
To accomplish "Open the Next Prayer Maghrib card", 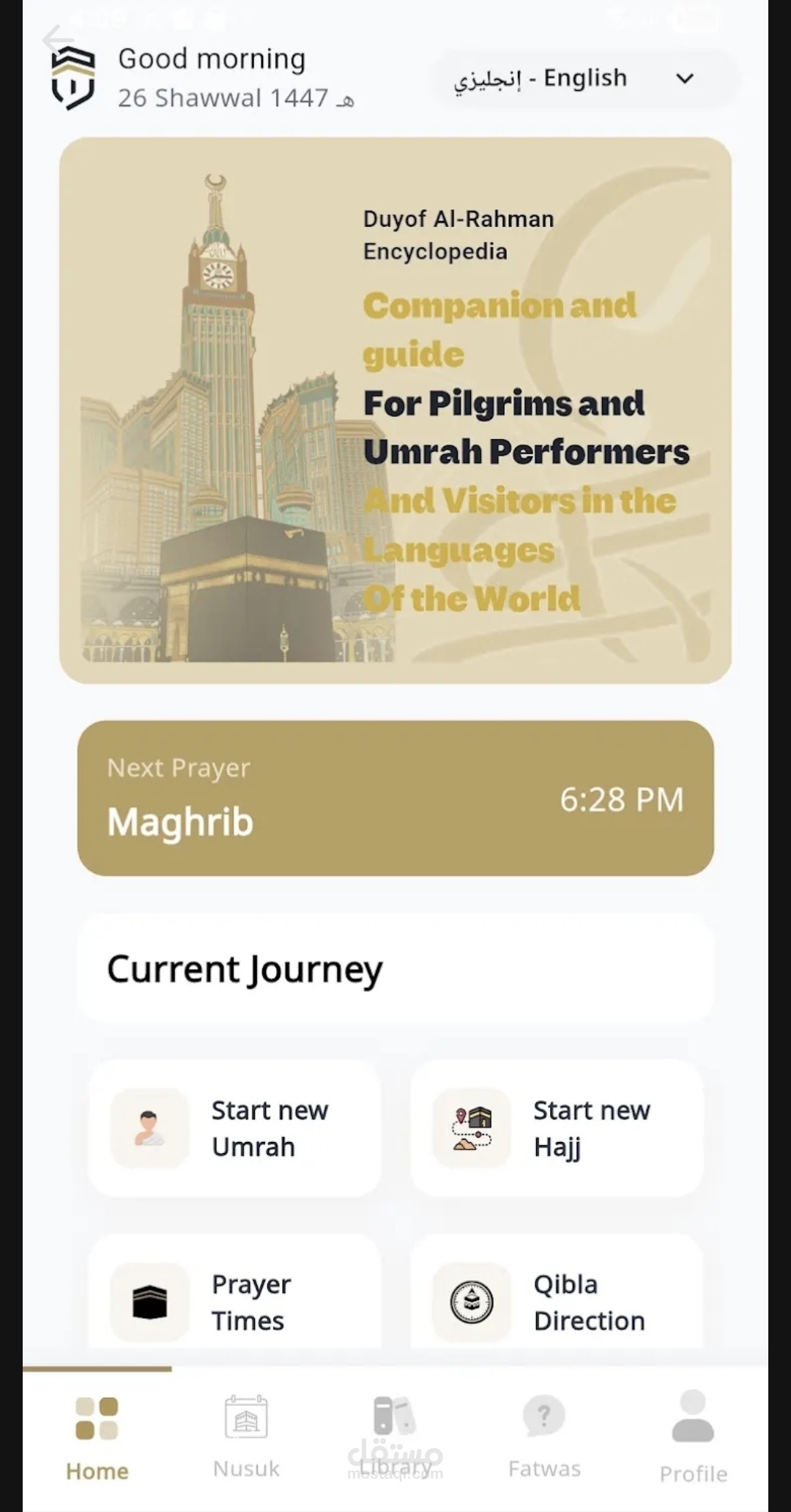I will tap(395, 798).
